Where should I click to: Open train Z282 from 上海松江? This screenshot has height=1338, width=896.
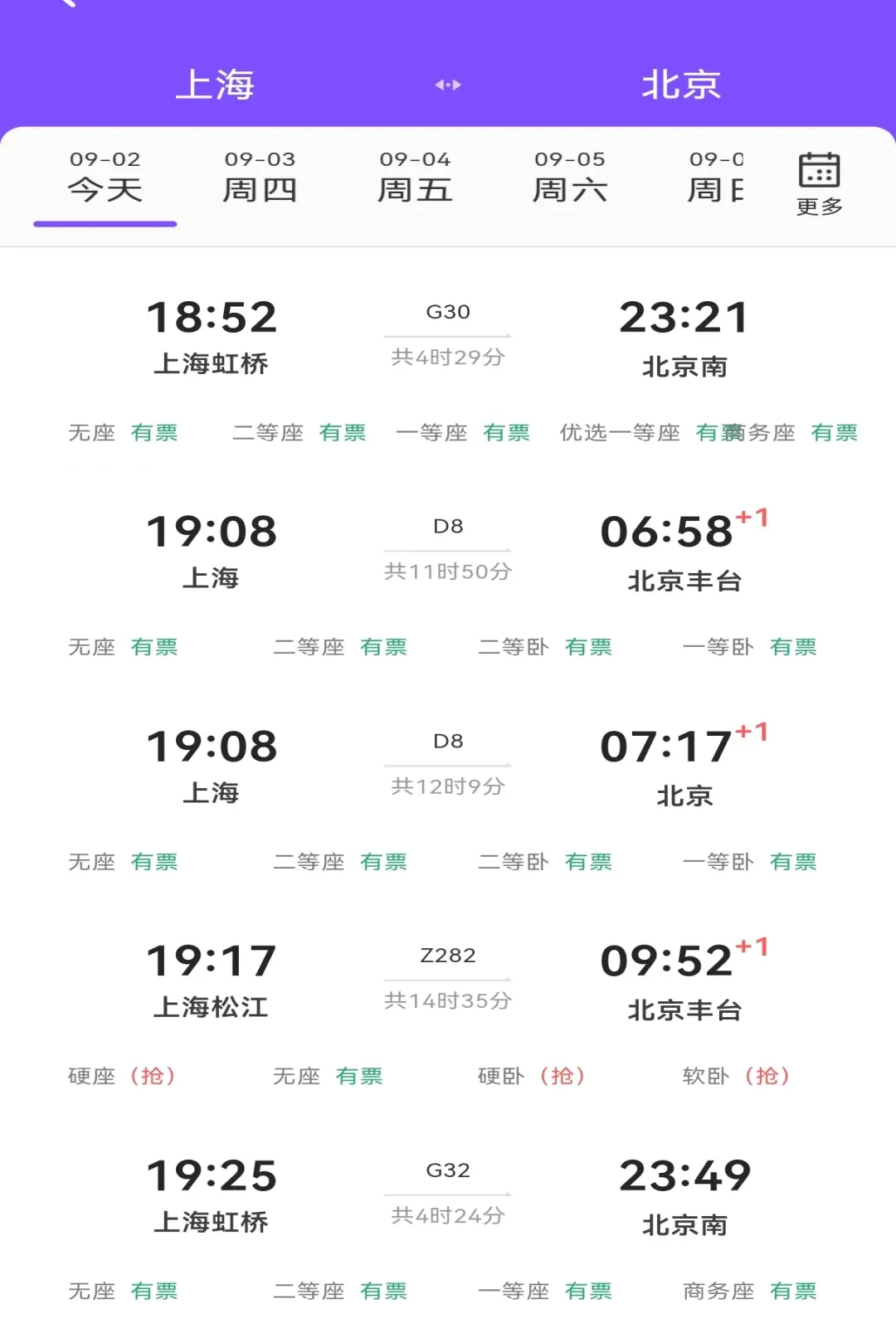coord(448,1013)
